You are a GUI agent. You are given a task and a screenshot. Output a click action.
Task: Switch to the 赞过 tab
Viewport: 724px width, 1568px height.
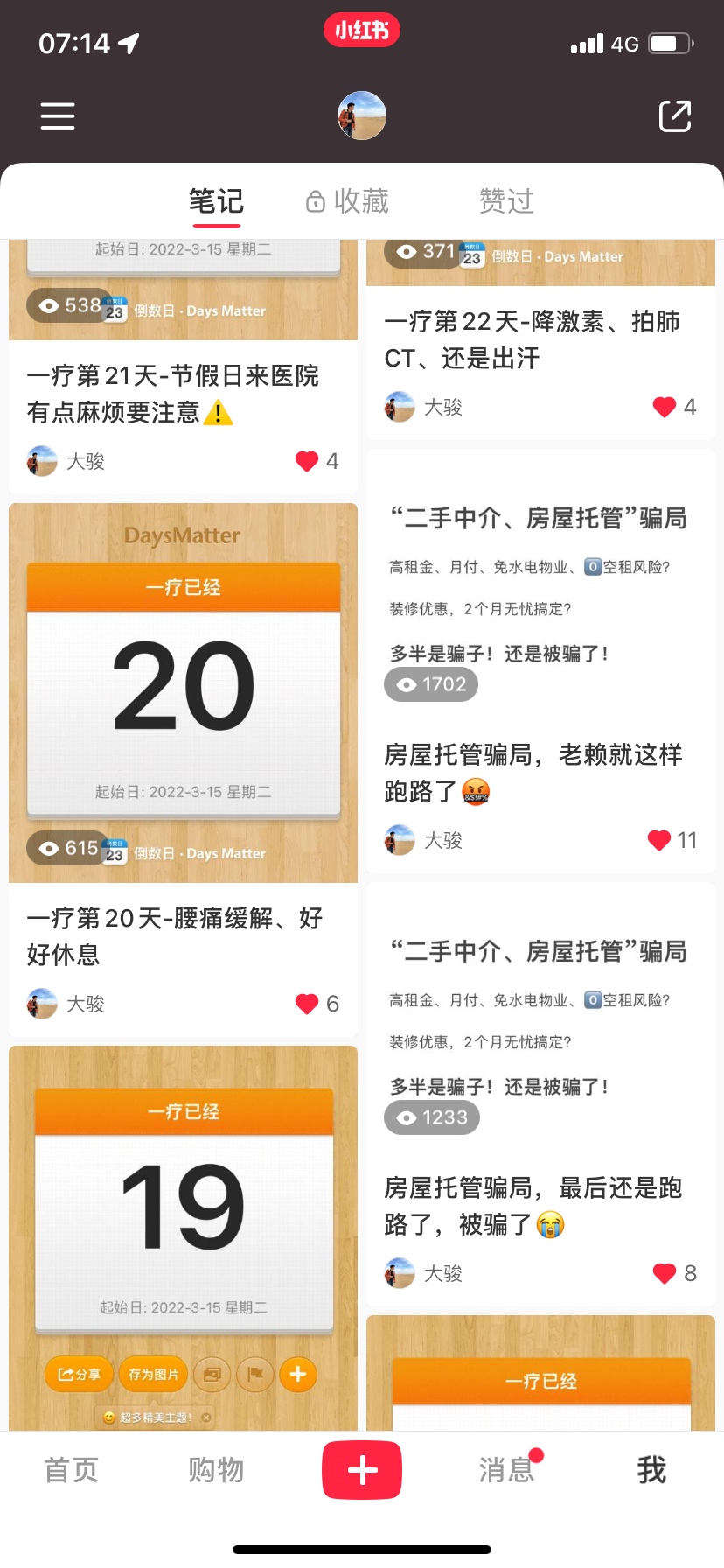point(506,201)
